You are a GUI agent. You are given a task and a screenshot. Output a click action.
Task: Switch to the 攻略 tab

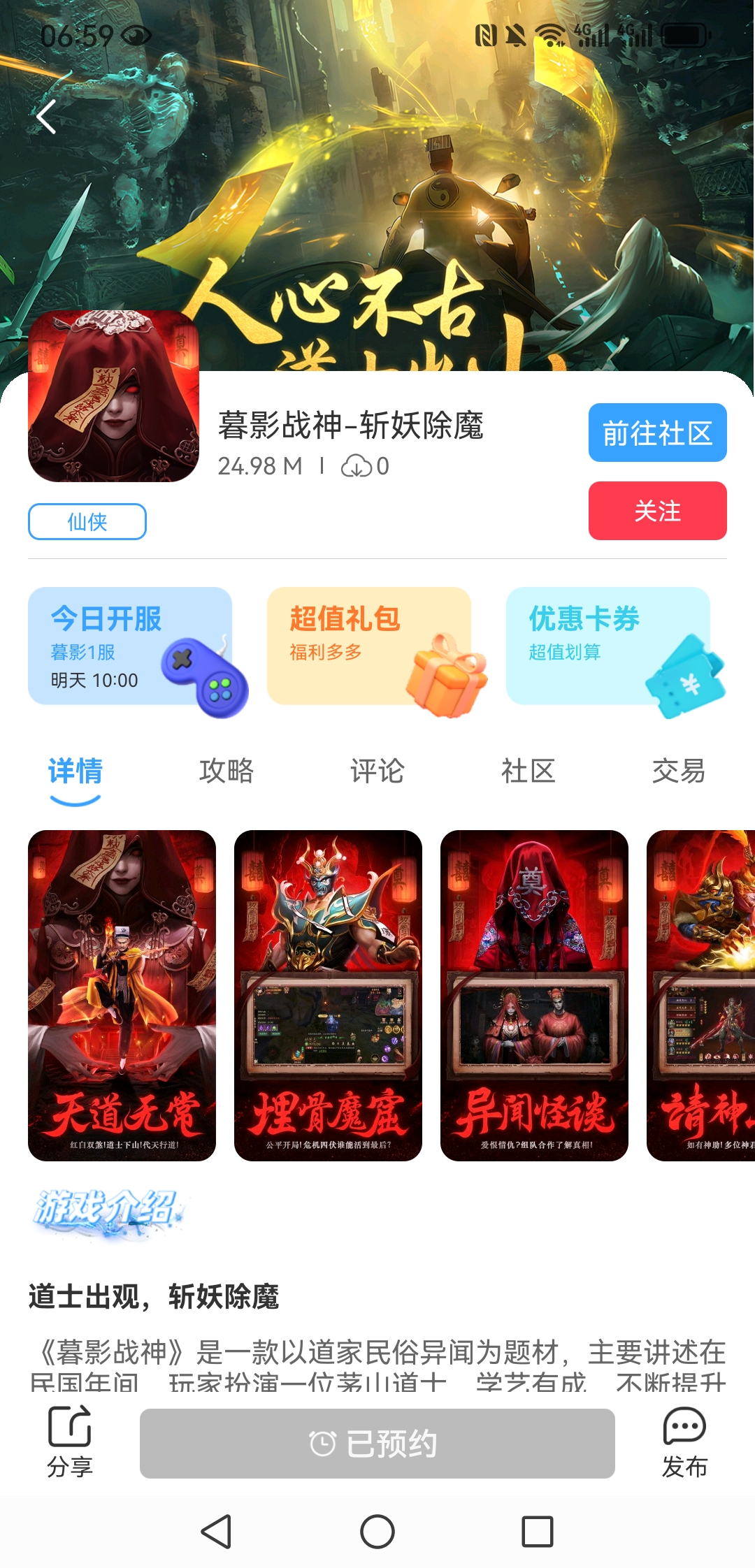[226, 771]
